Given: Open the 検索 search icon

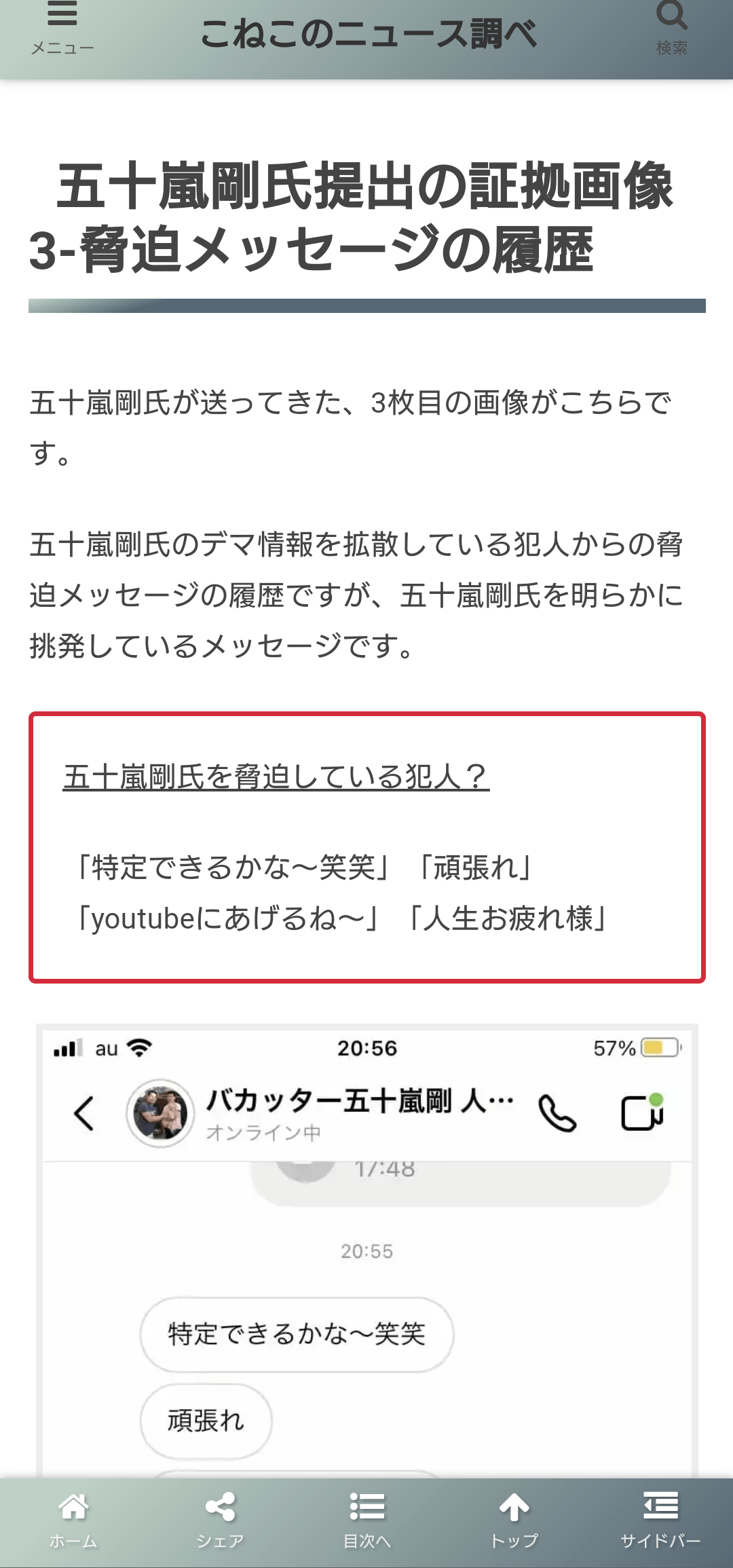Looking at the screenshot, I should tap(671, 27).
